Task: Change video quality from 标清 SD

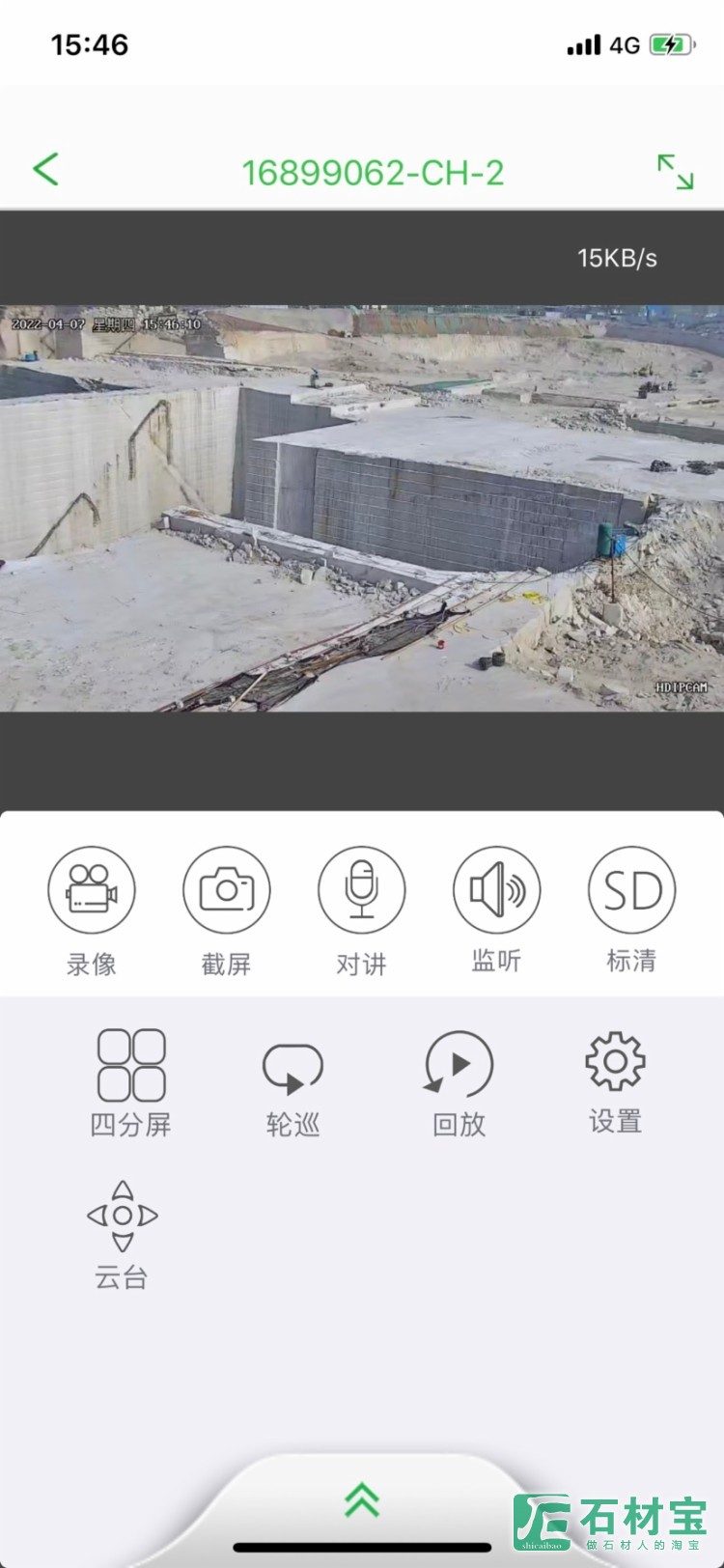Action: pos(631,890)
